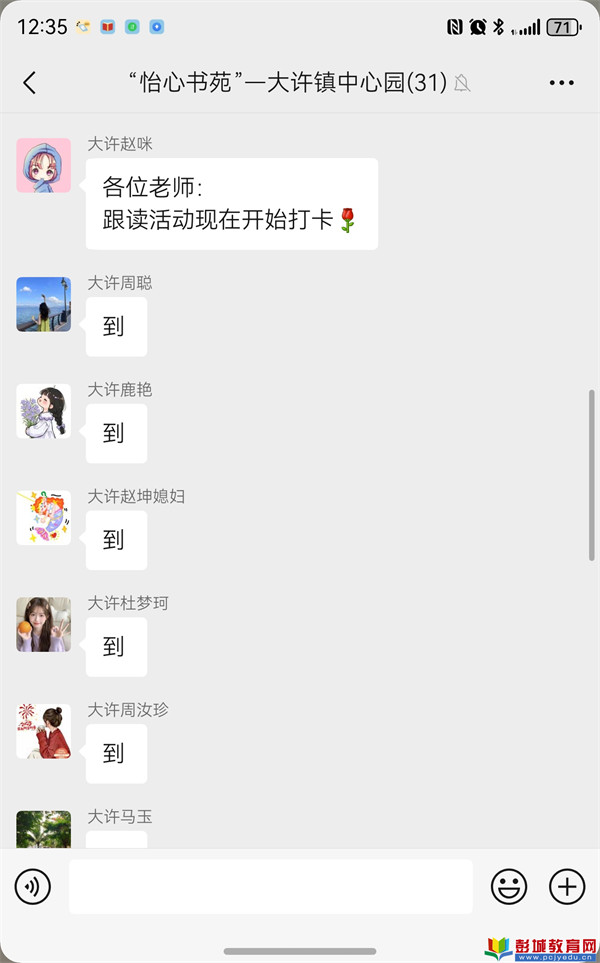
Task: Open 大许鹿艳's profile picture
Action: coord(44,411)
